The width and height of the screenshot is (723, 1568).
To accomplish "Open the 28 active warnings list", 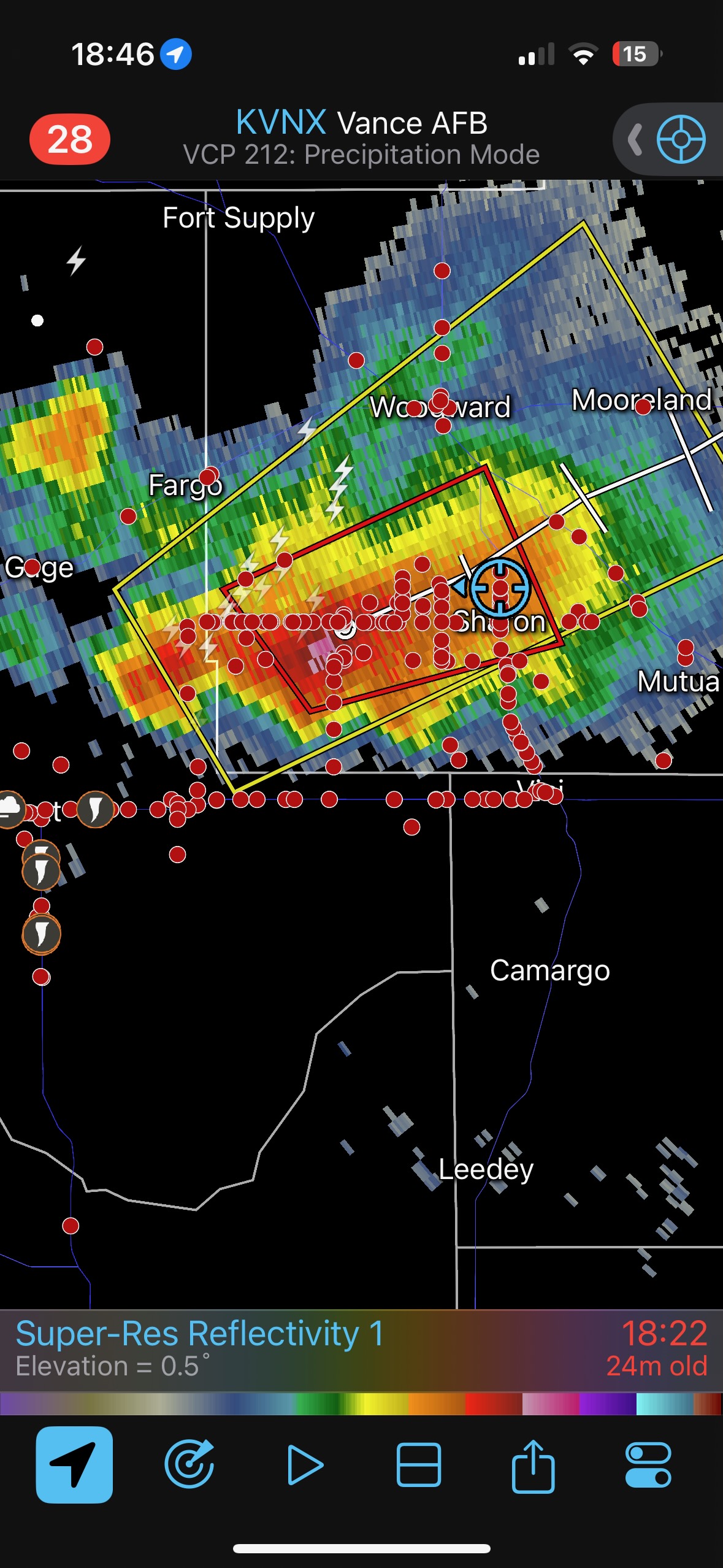I will pos(69,139).
